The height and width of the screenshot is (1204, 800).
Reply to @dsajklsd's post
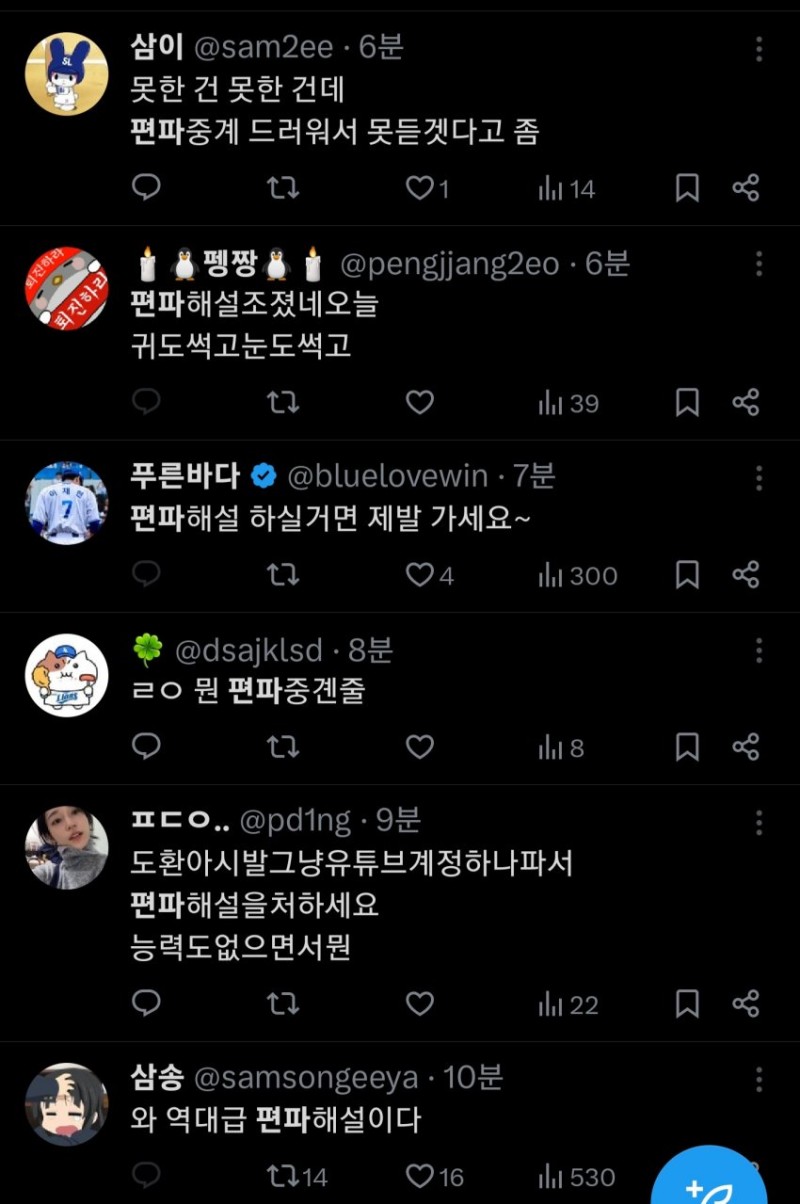(147, 747)
